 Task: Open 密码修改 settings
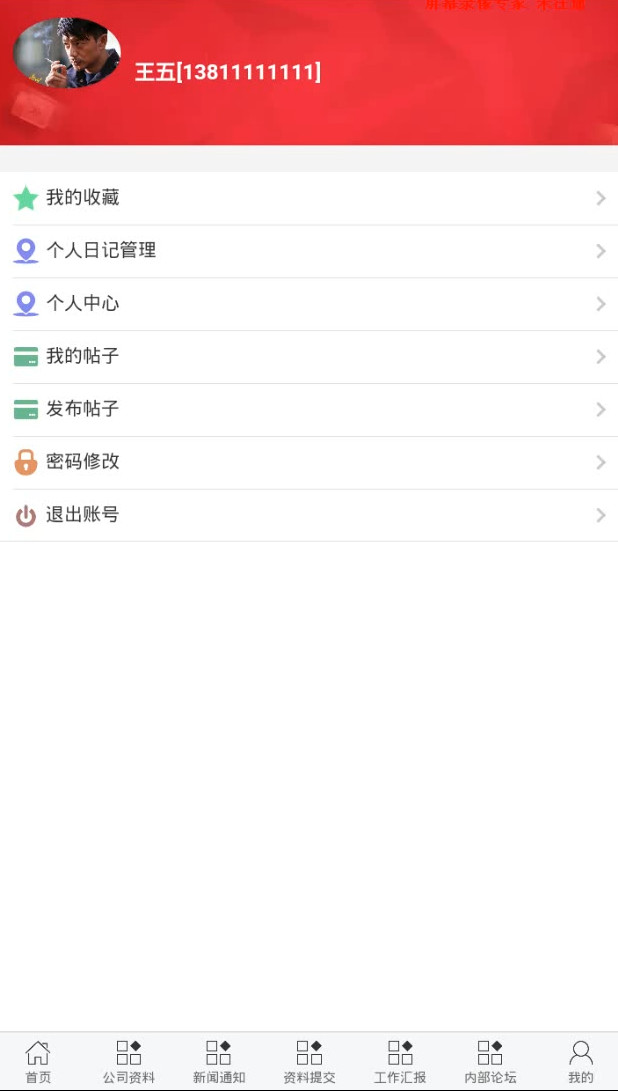click(x=309, y=463)
